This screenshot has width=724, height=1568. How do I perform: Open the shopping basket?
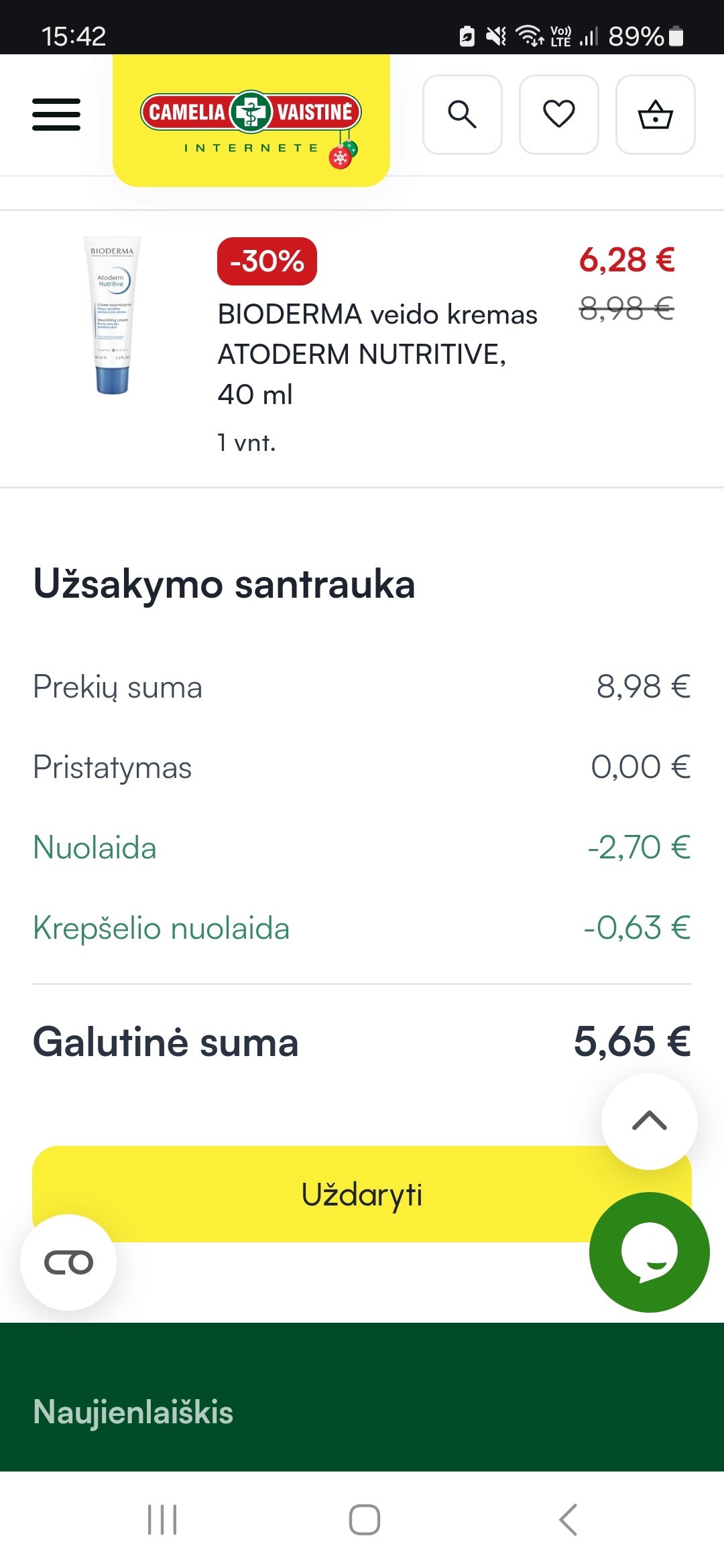[x=656, y=115]
